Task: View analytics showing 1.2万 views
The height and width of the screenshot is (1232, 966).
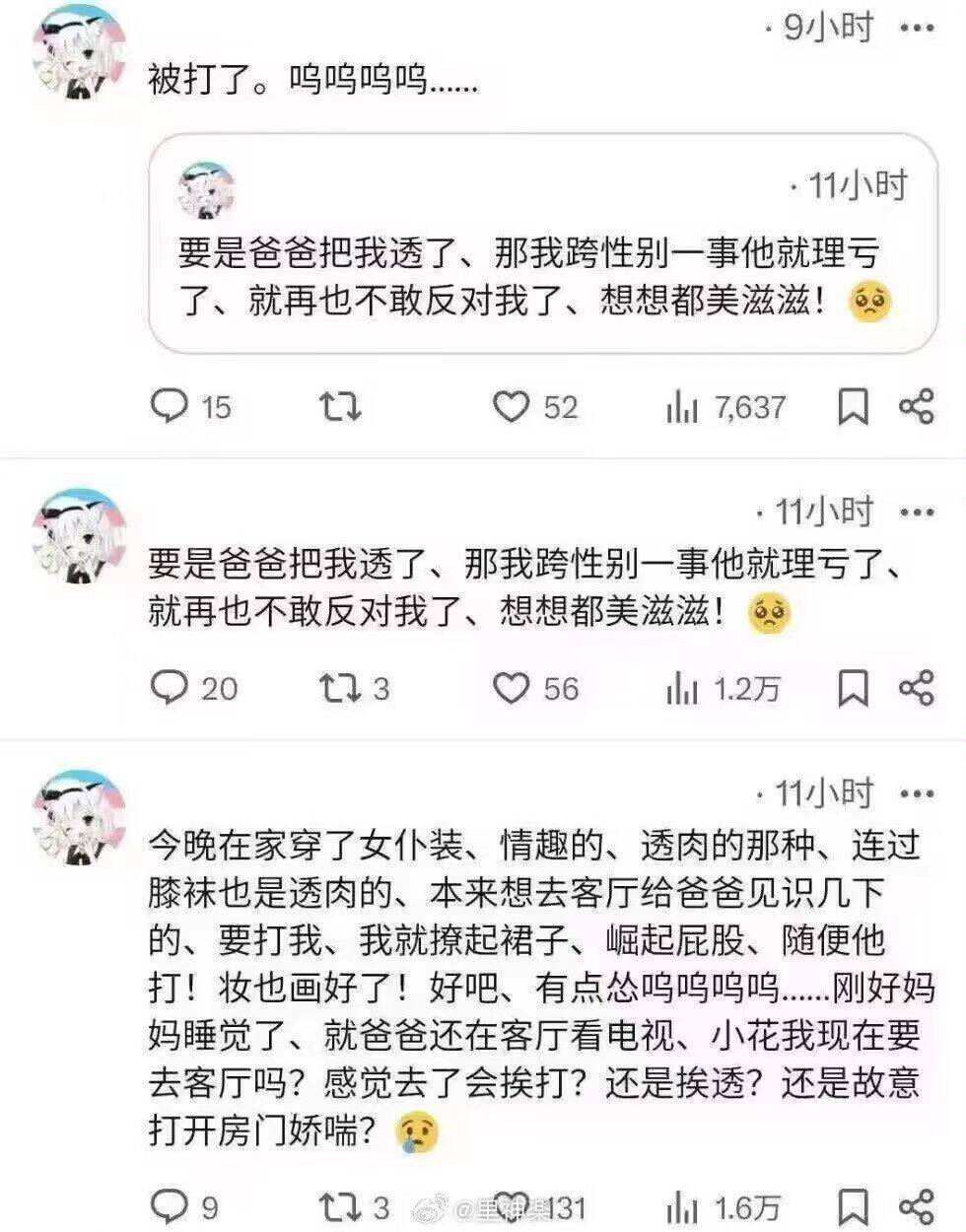Action: click(x=682, y=688)
